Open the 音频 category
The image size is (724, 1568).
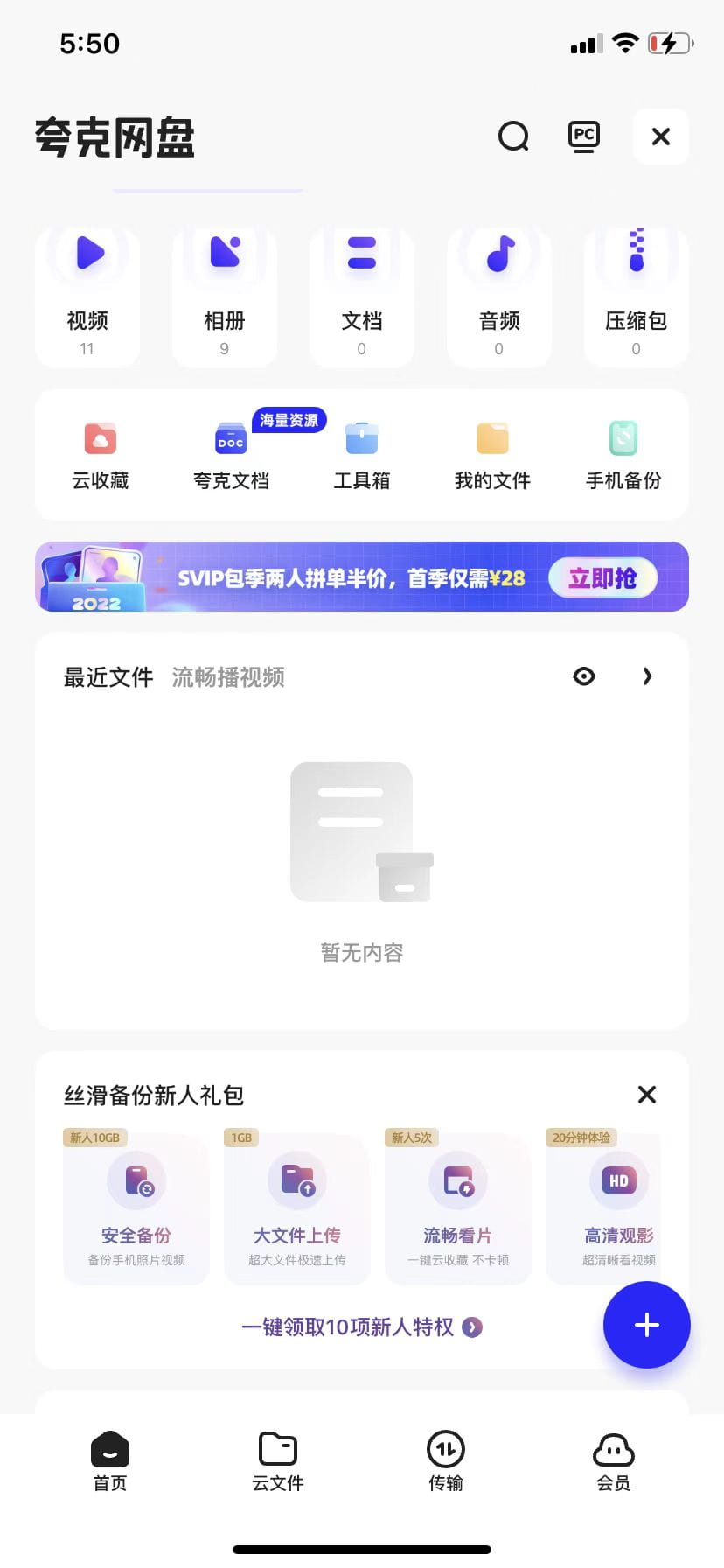(499, 295)
